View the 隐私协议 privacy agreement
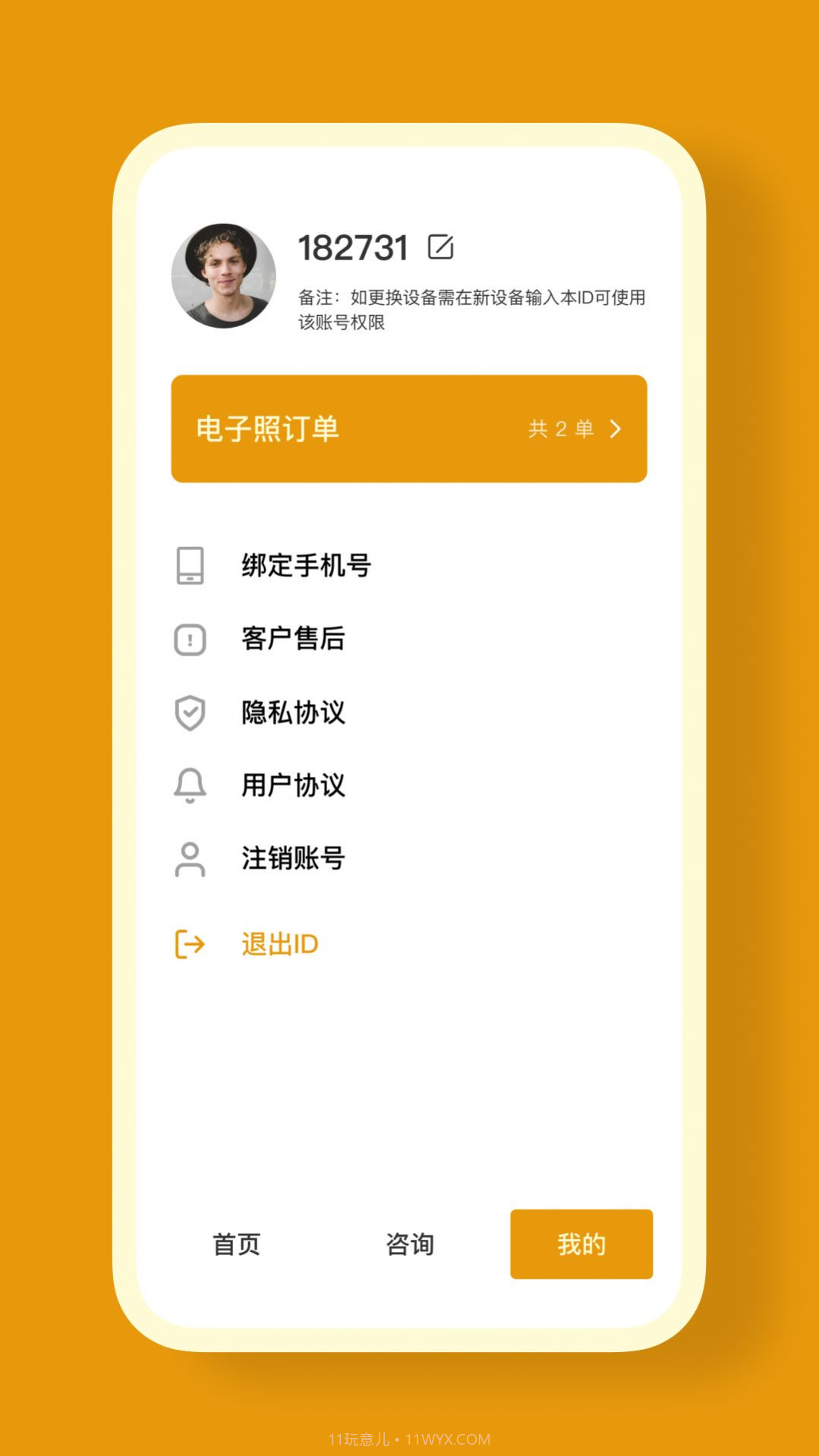Screen dimensions: 819x1456 coord(291,712)
